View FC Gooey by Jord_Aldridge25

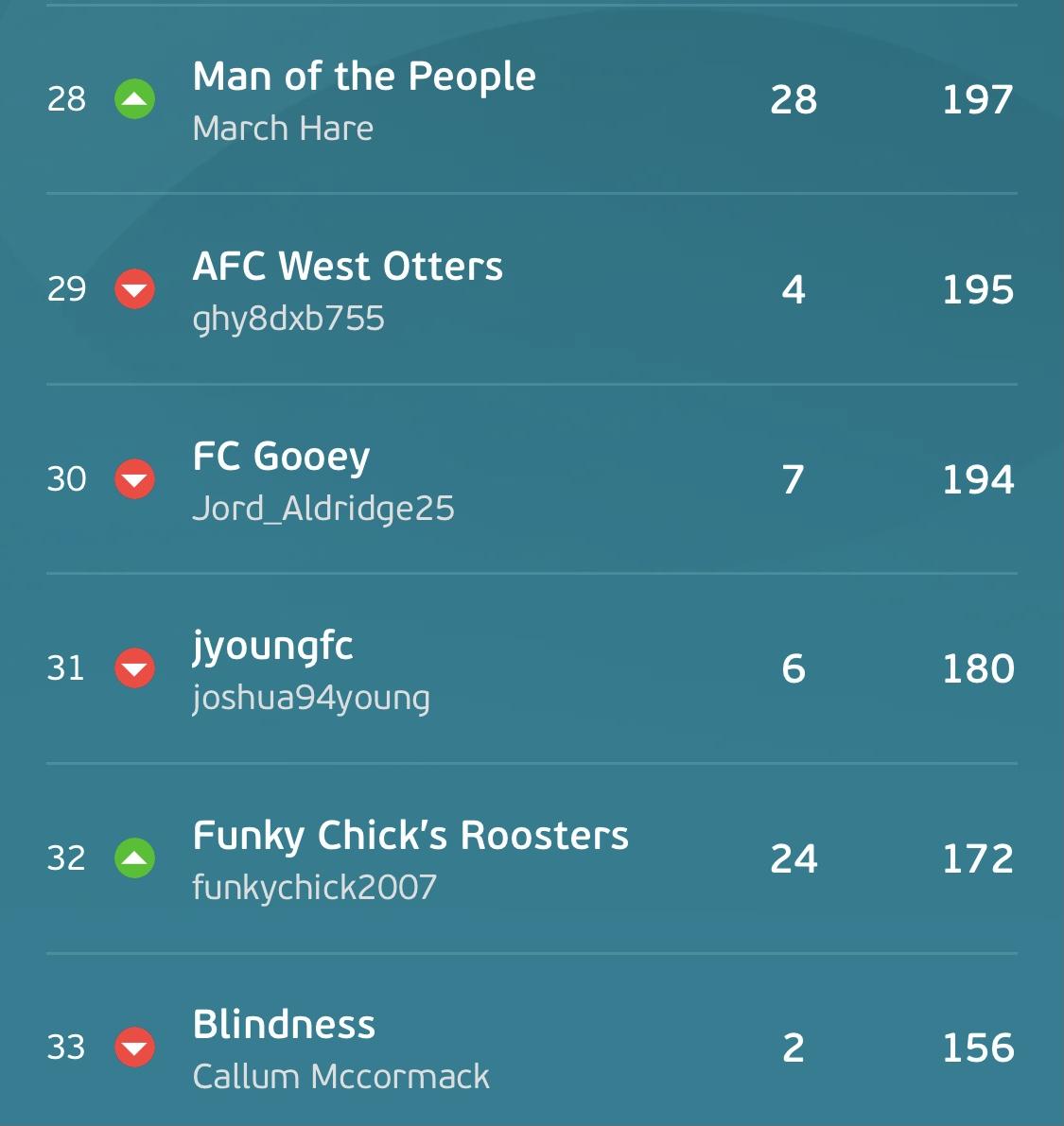point(532,479)
